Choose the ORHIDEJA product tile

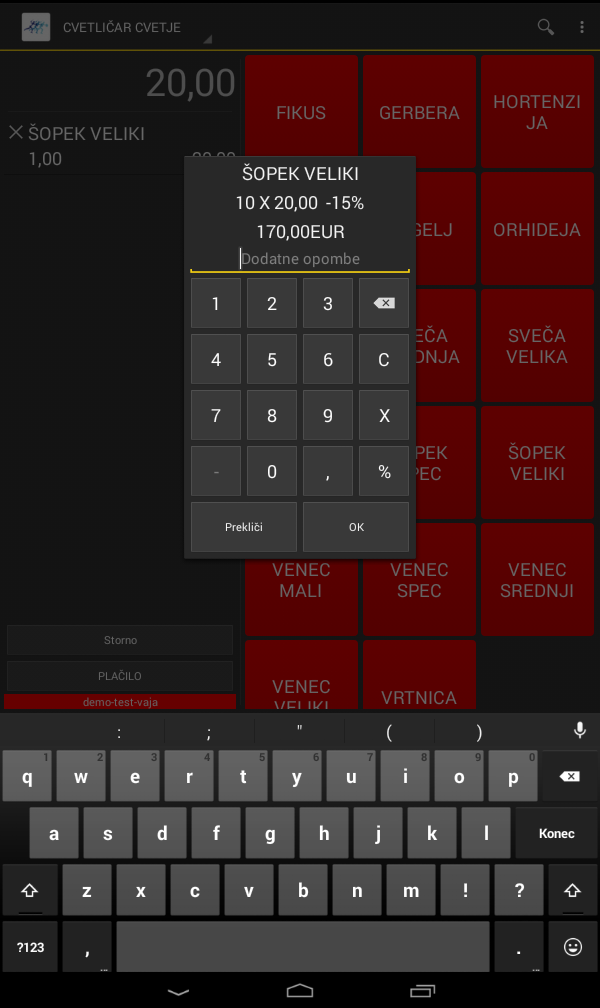[537, 230]
